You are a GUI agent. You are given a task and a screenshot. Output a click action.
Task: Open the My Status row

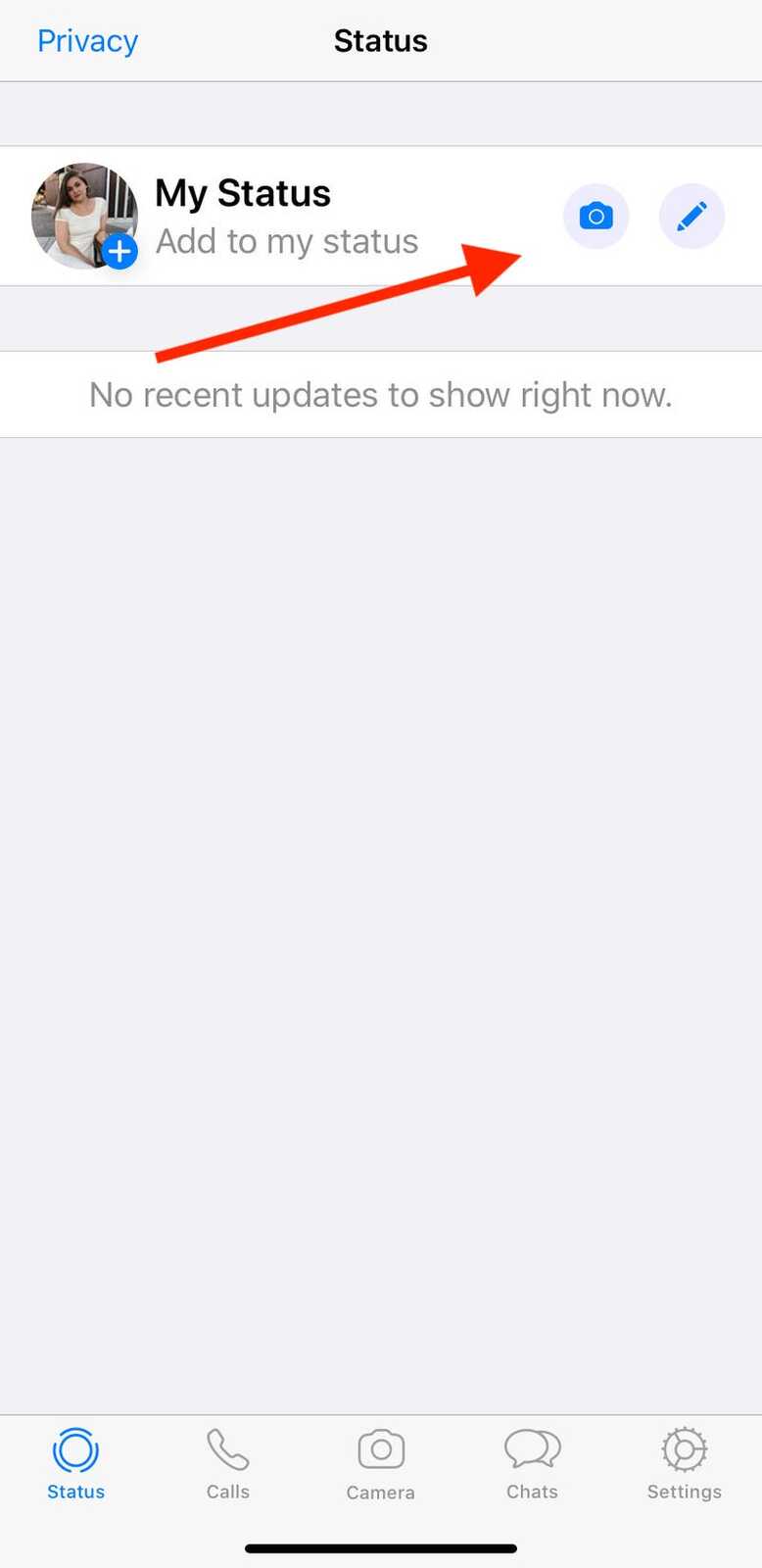tap(286, 217)
